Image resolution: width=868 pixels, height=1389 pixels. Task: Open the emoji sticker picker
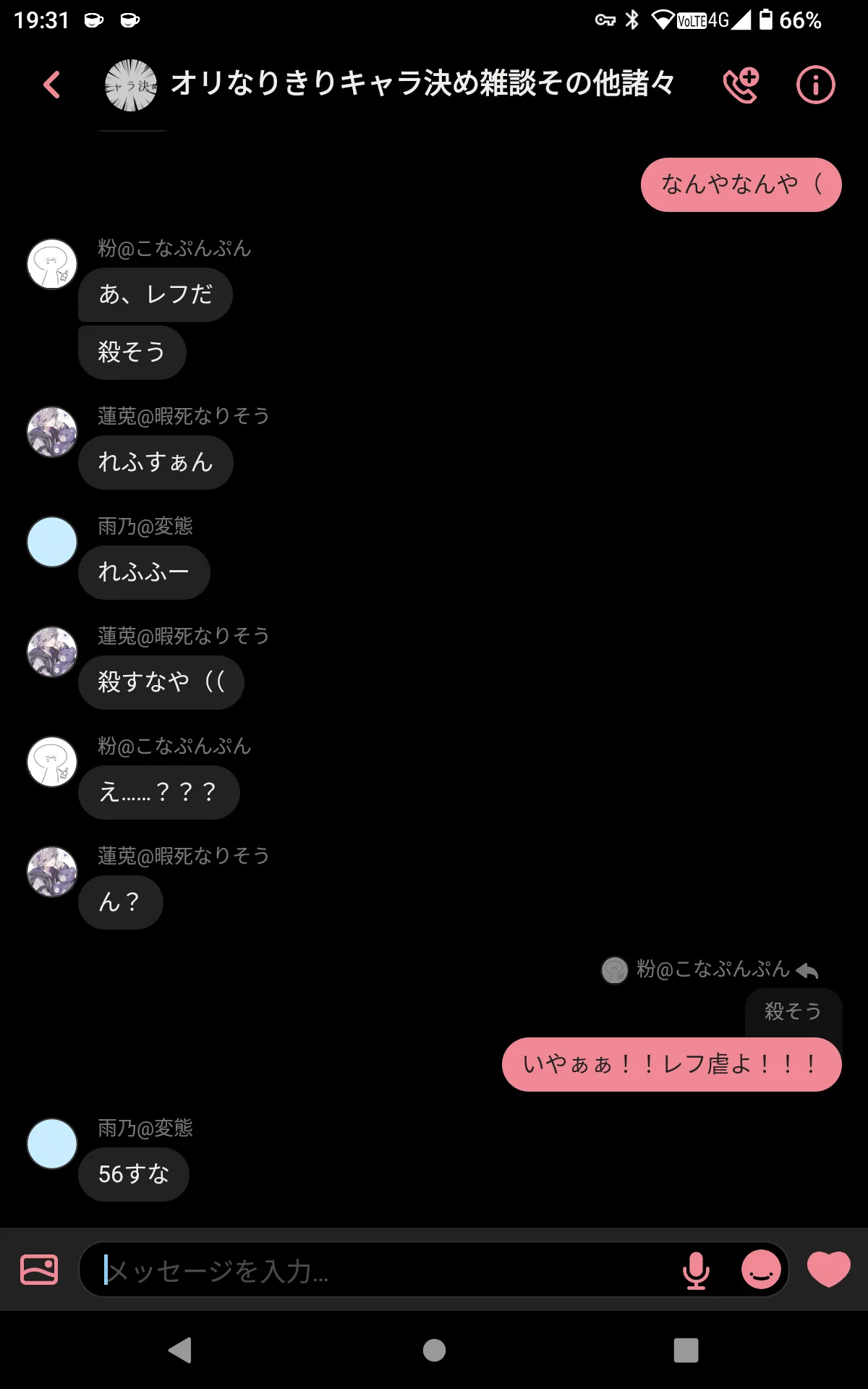pos(761,1270)
